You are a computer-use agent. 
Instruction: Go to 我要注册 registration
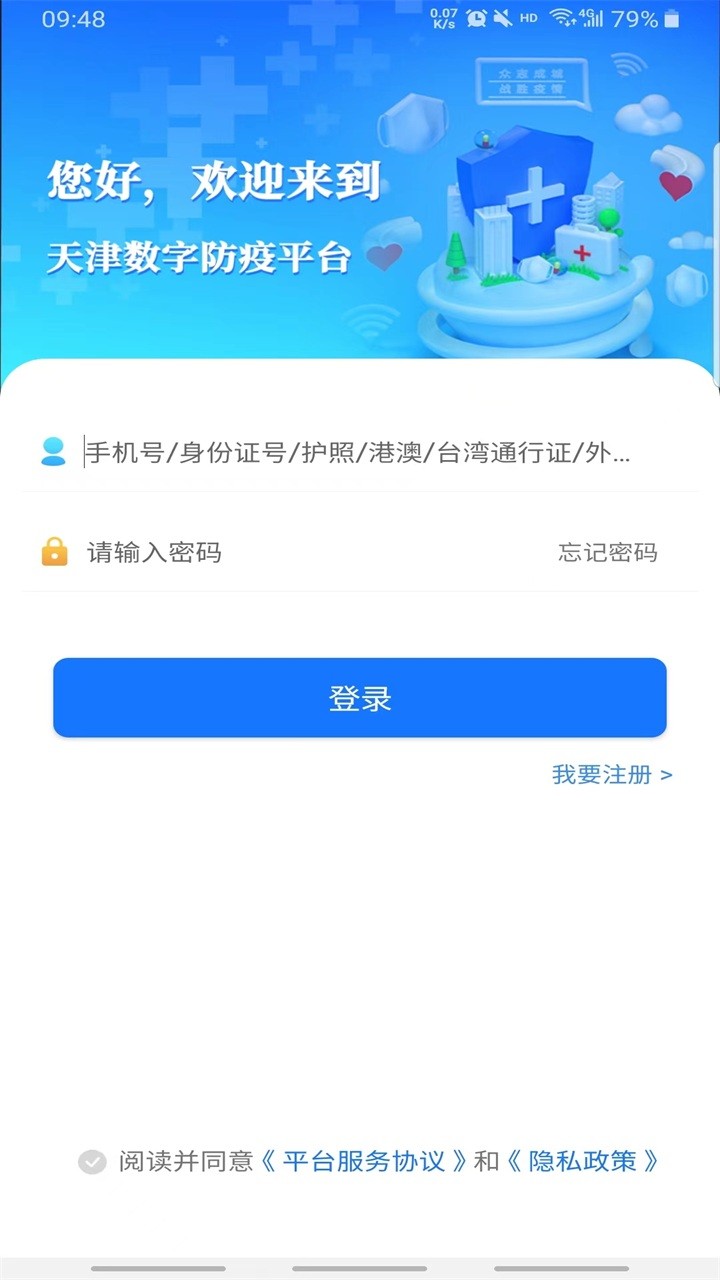coord(611,775)
